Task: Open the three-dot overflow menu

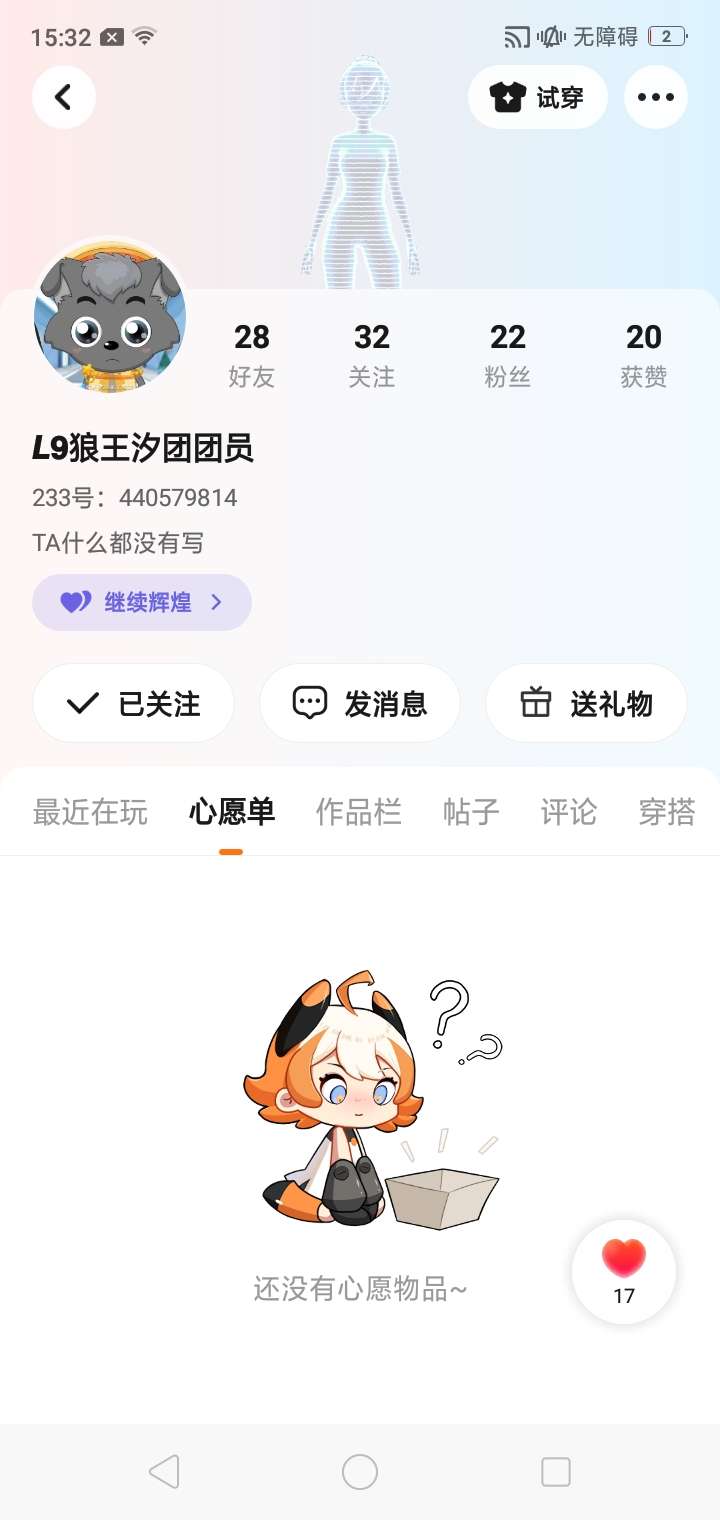Action: pyautogui.click(x=656, y=97)
